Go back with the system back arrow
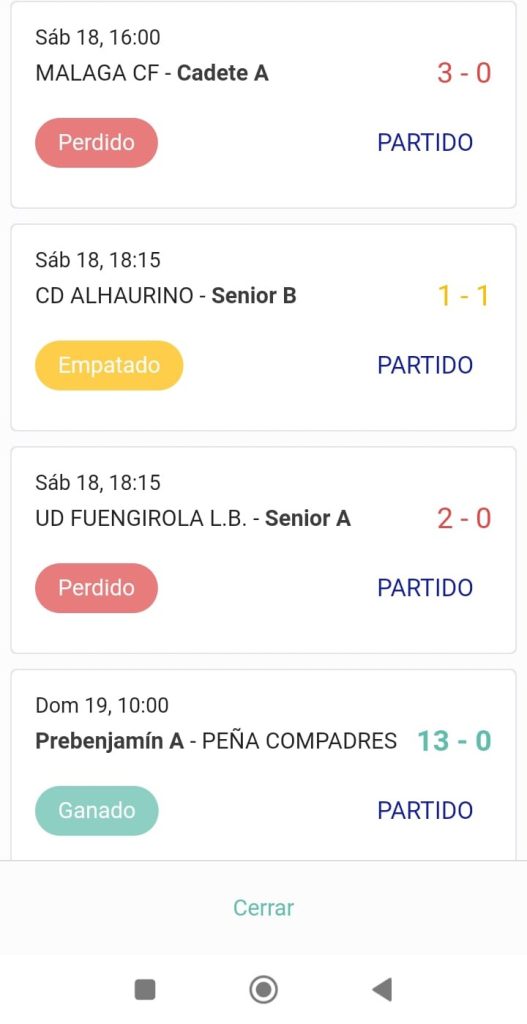This screenshot has width=527, height=1024. [x=382, y=989]
